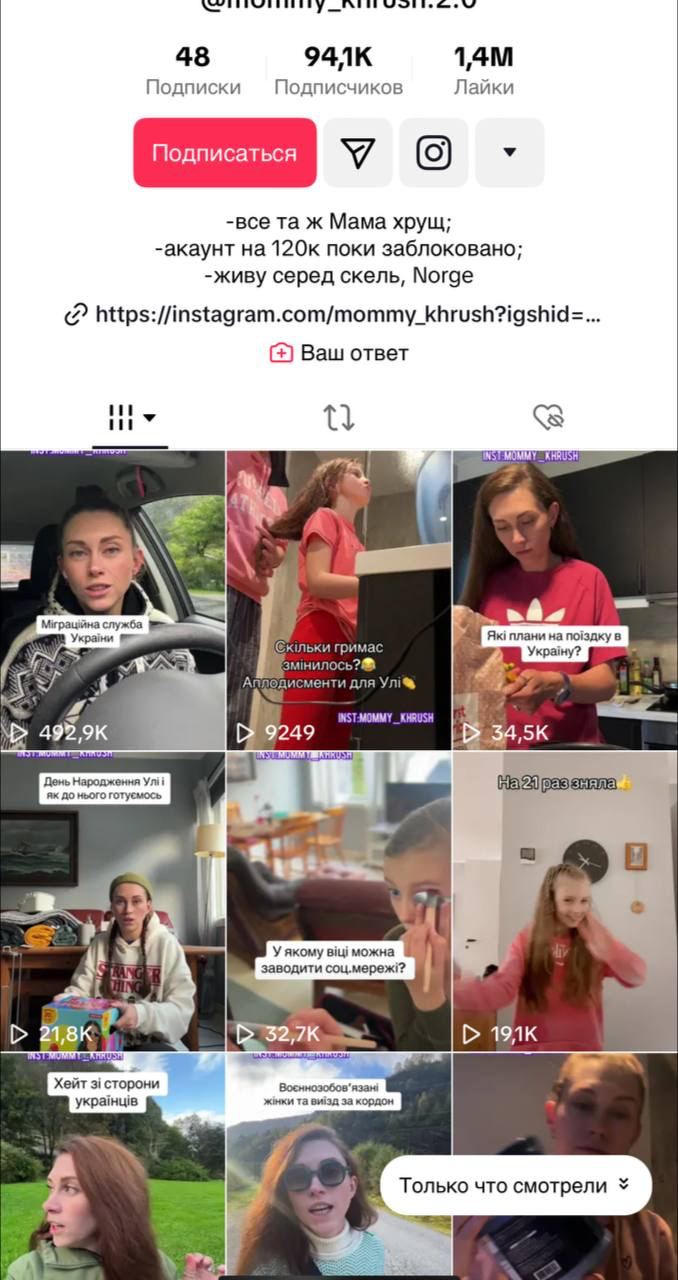This screenshot has width=678, height=1280.
Task: Expand suggested accounts dropdown arrow
Action: 509,153
